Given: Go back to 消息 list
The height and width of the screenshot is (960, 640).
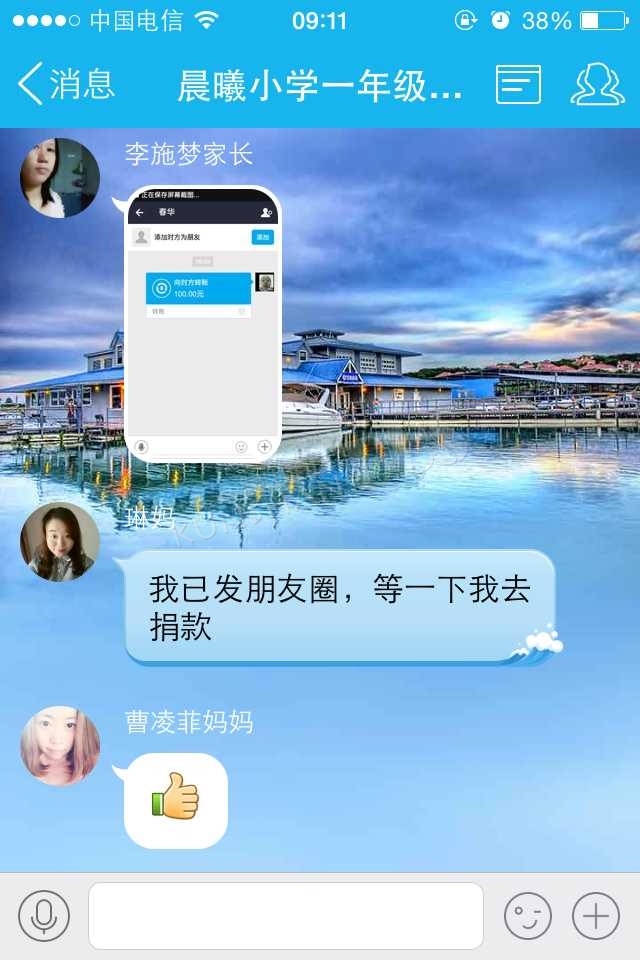Looking at the screenshot, I should click(x=66, y=84).
